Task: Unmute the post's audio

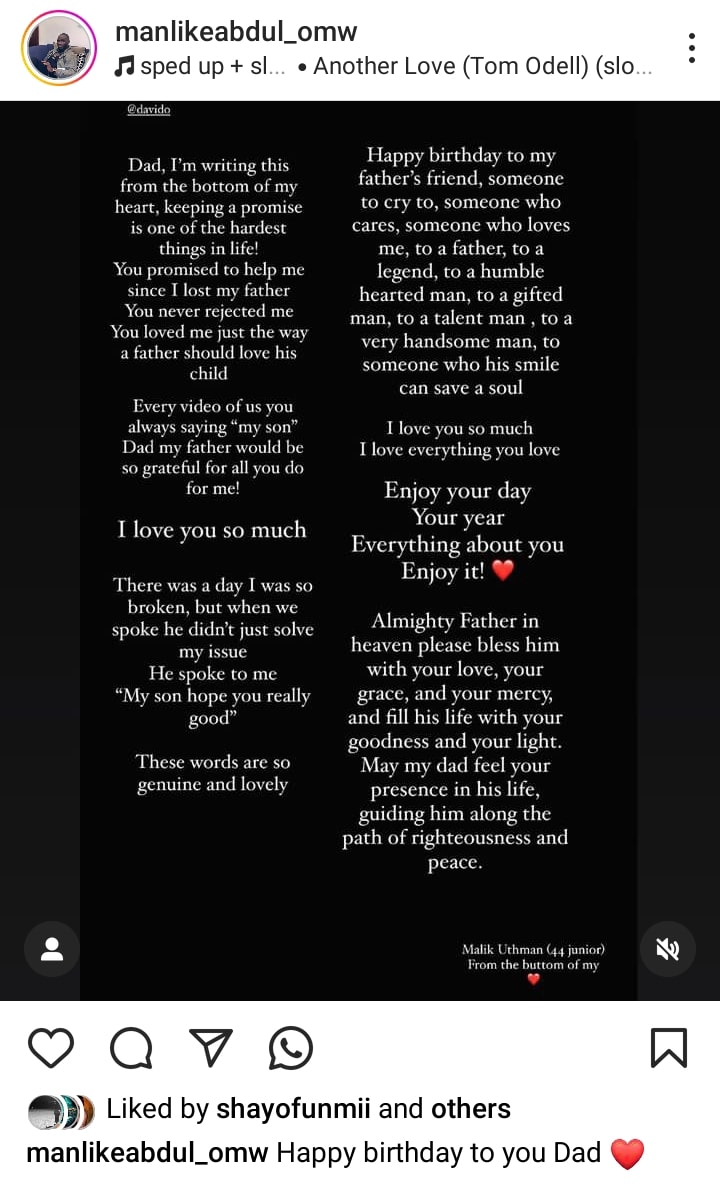Action: pyautogui.click(x=668, y=949)
